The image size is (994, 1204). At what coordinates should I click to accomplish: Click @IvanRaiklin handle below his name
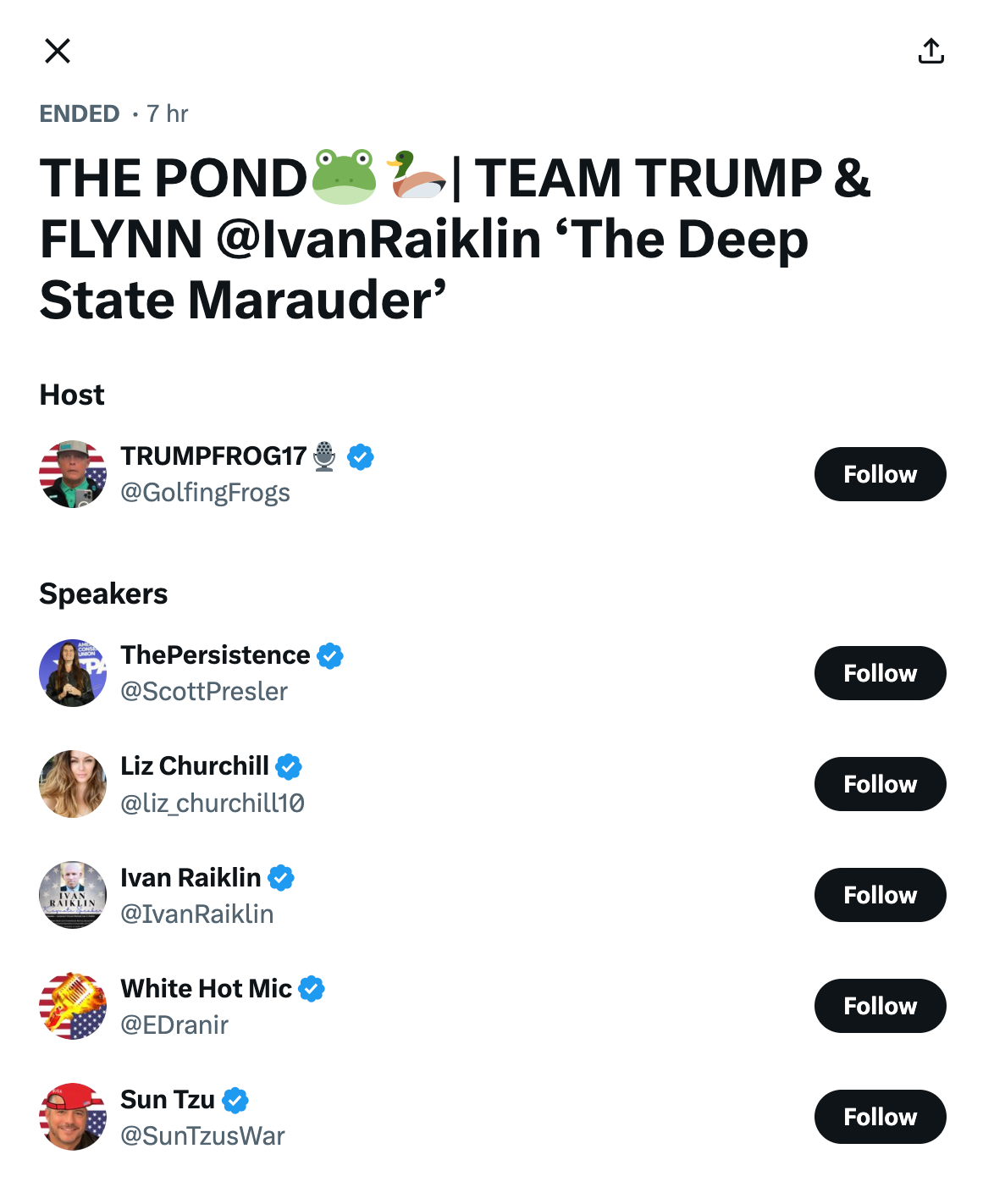coord(196,914)
